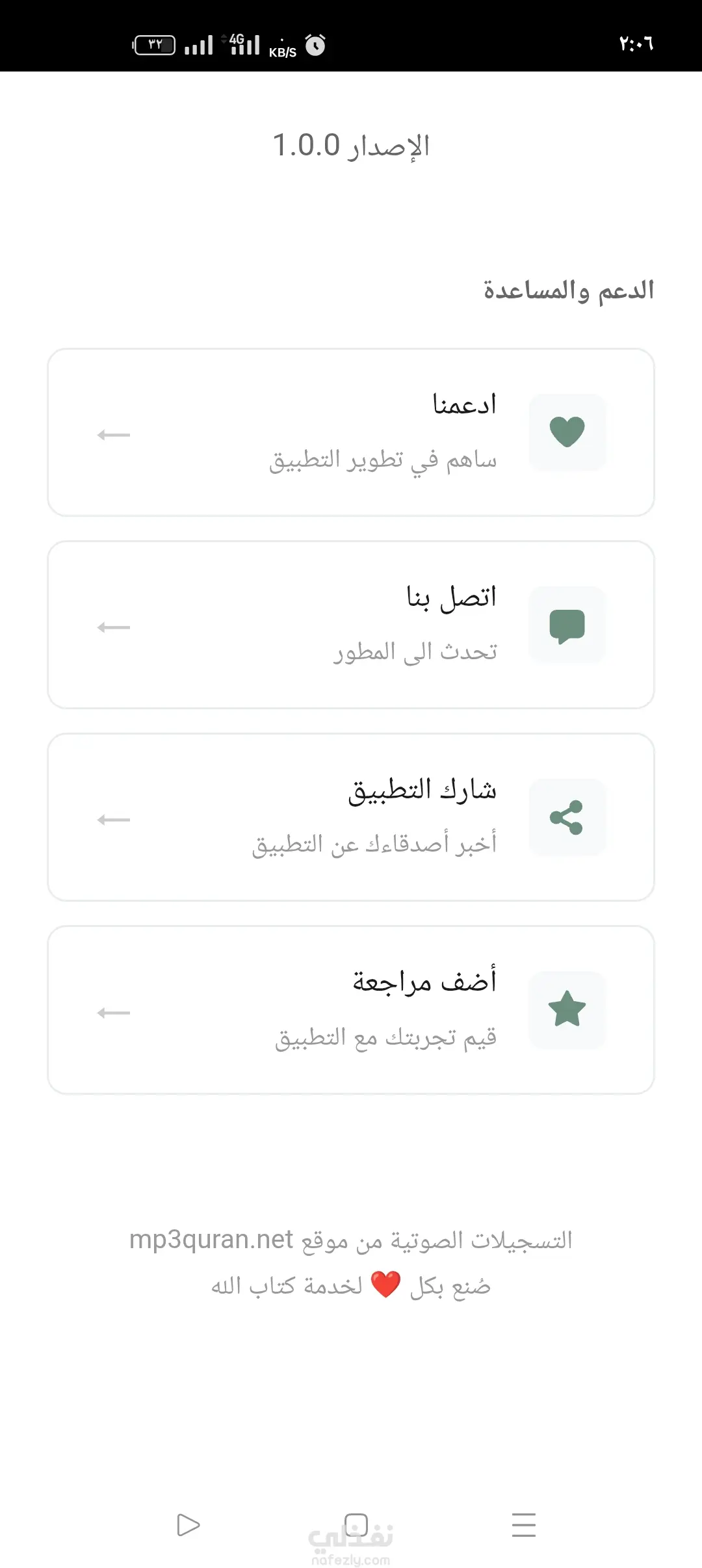
Task: Select the شارك التطبيق share card
Action: (x=351, y=817)
